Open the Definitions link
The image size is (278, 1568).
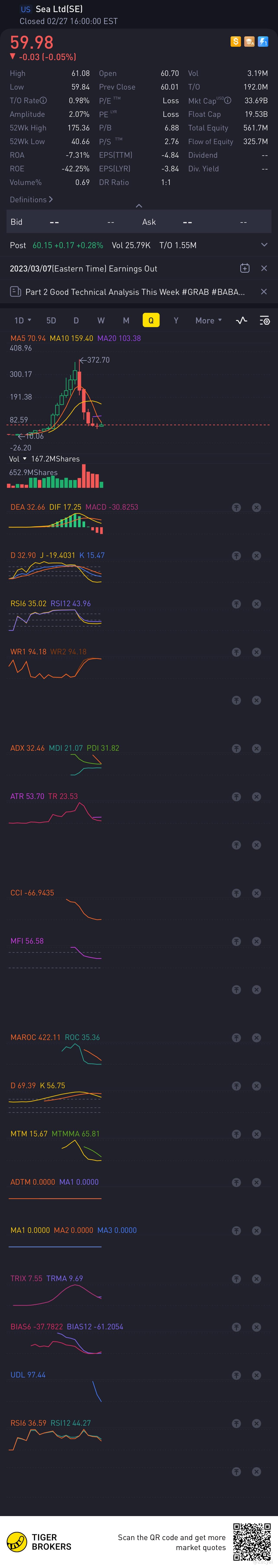point(31,200)
